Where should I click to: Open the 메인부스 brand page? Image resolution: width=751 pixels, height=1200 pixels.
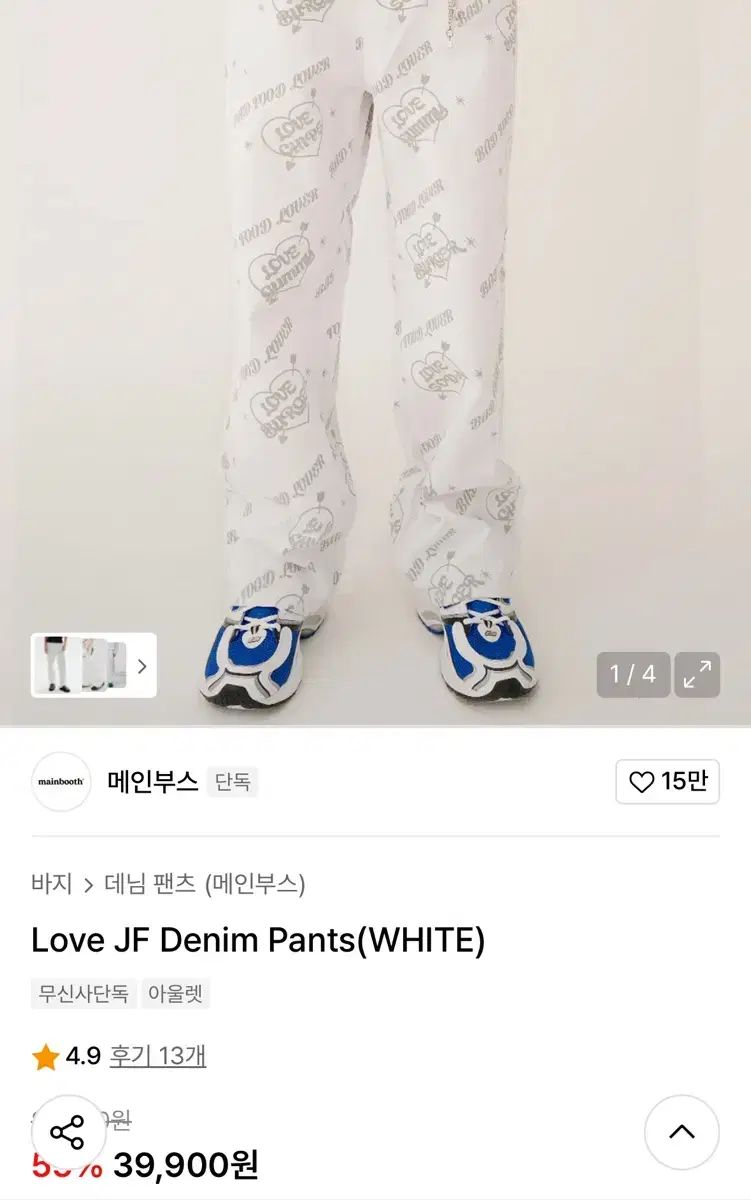click(152, 782)
